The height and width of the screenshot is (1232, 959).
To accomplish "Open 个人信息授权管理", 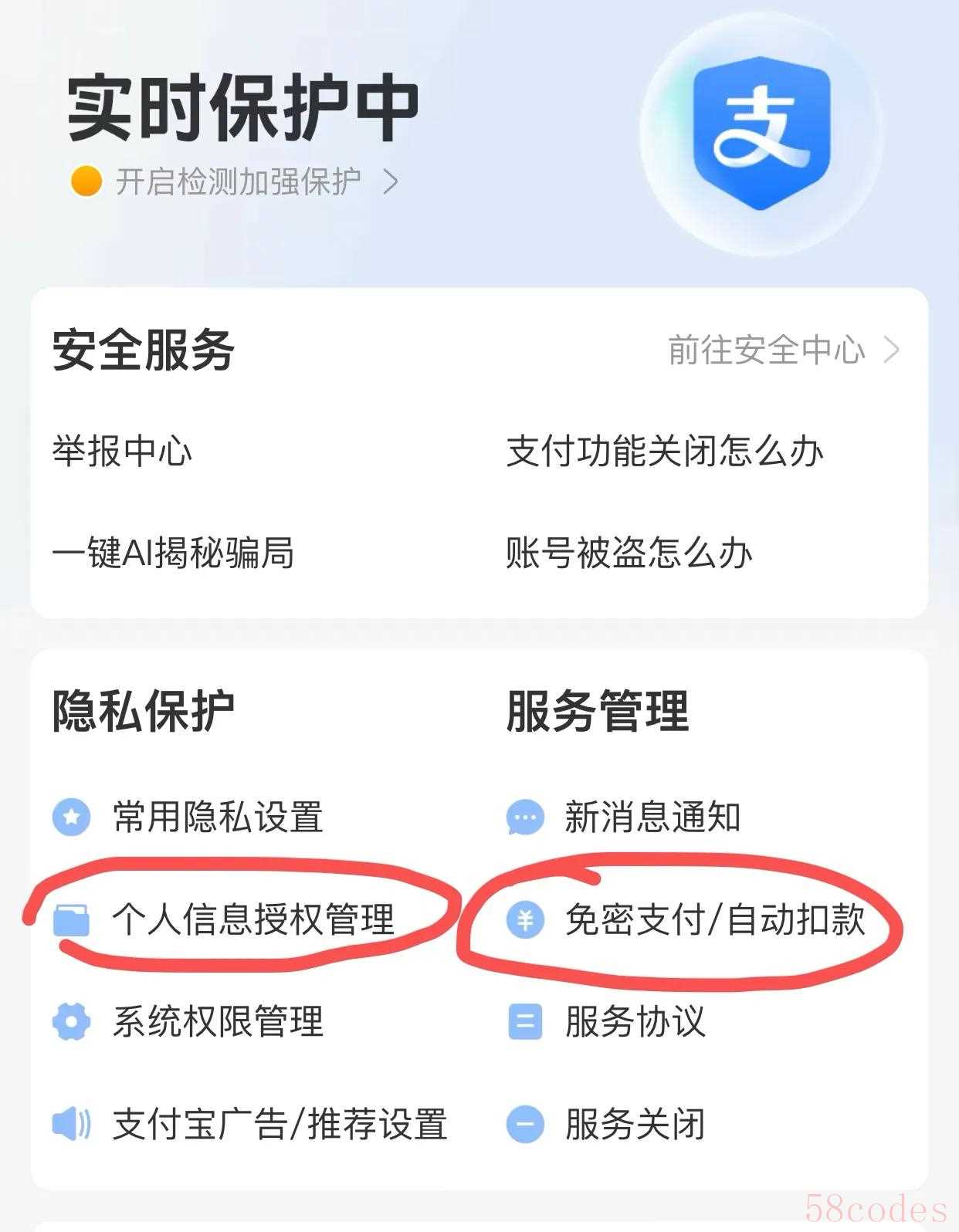I will (252, 919).
